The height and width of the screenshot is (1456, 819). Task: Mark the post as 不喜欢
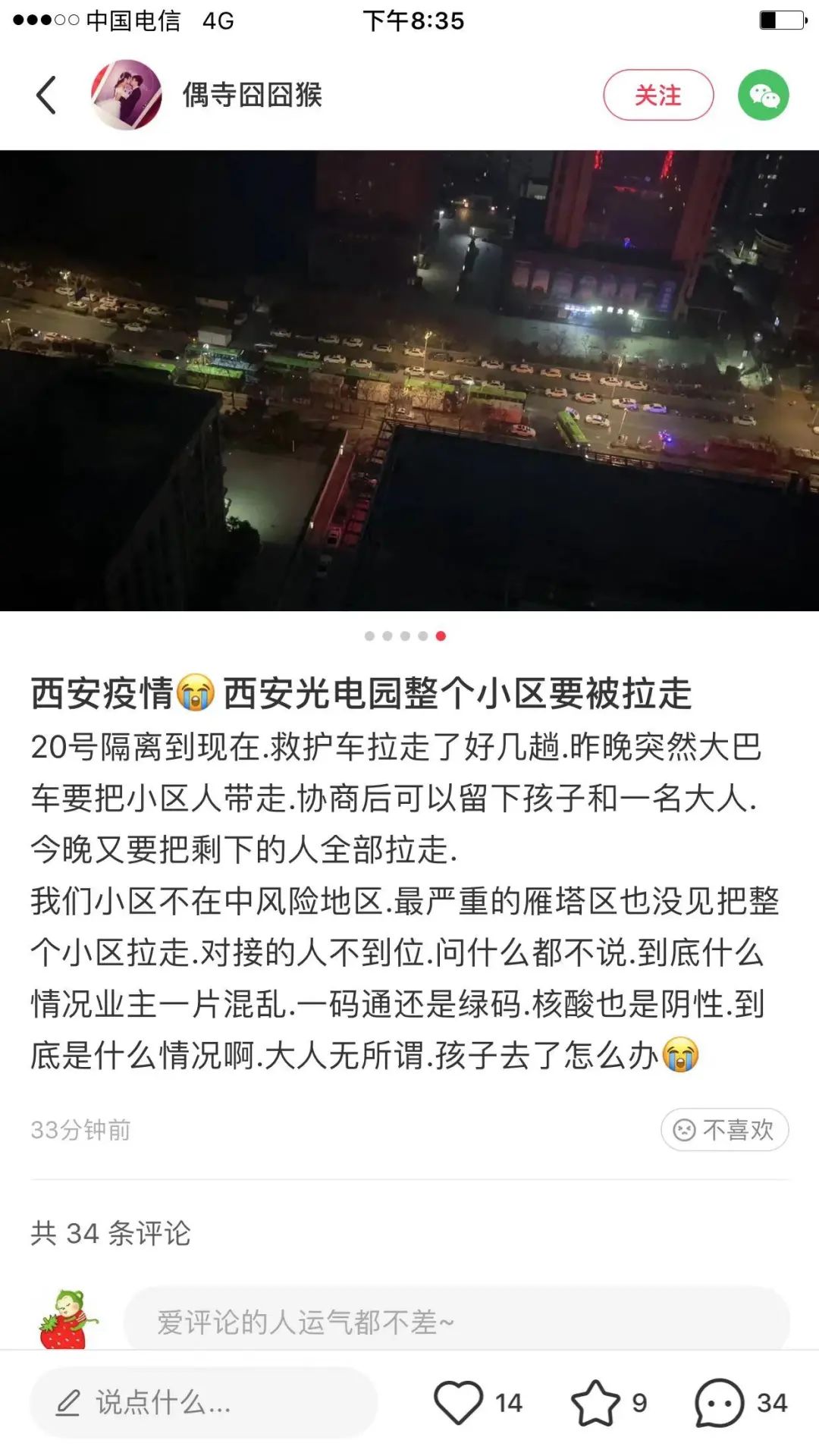pos(724,1130)
